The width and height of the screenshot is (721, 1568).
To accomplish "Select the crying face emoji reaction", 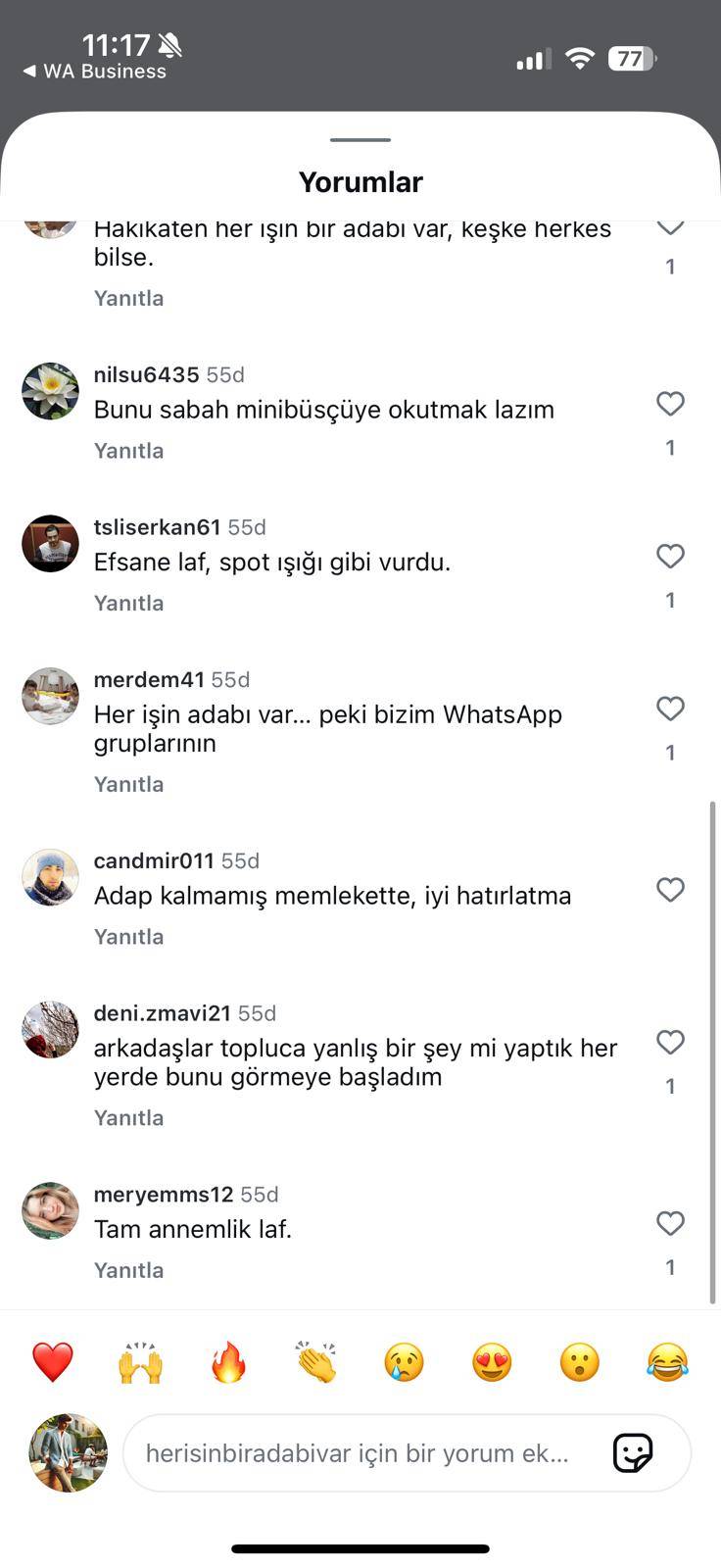I will point(404,1361).
